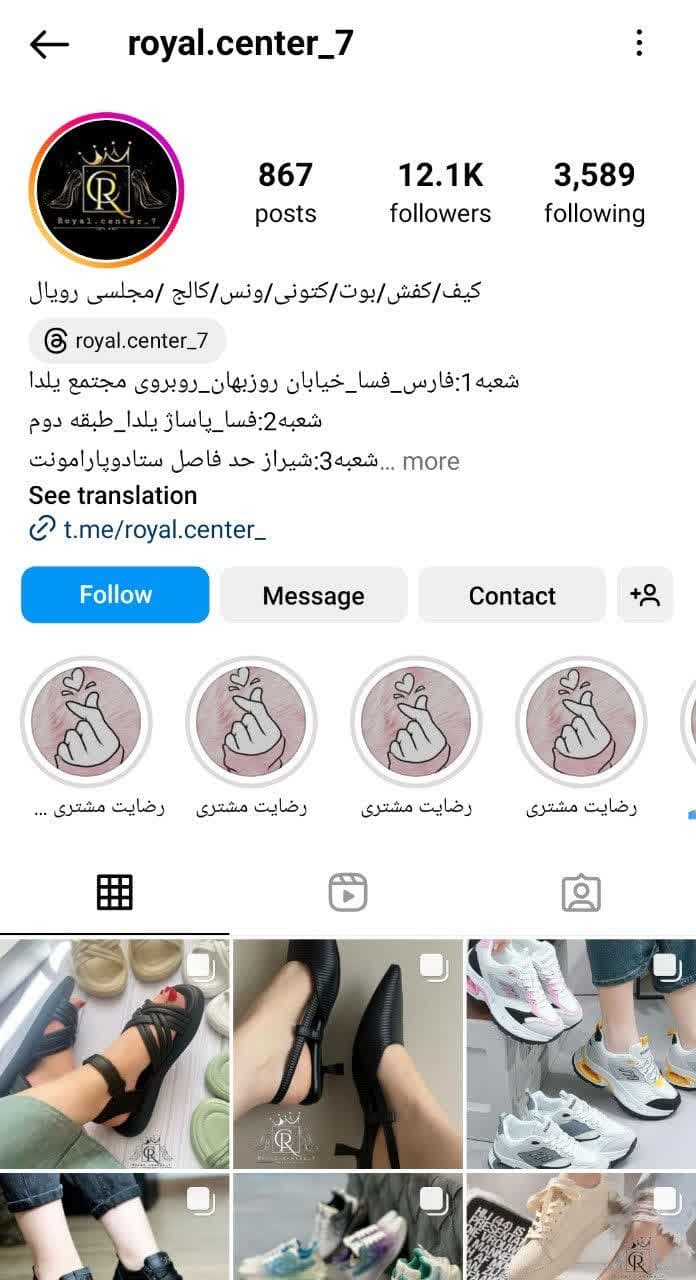The image size is (696, 1280).
Task: Tap See translation for the bio
Action: [x=113, y=496]
